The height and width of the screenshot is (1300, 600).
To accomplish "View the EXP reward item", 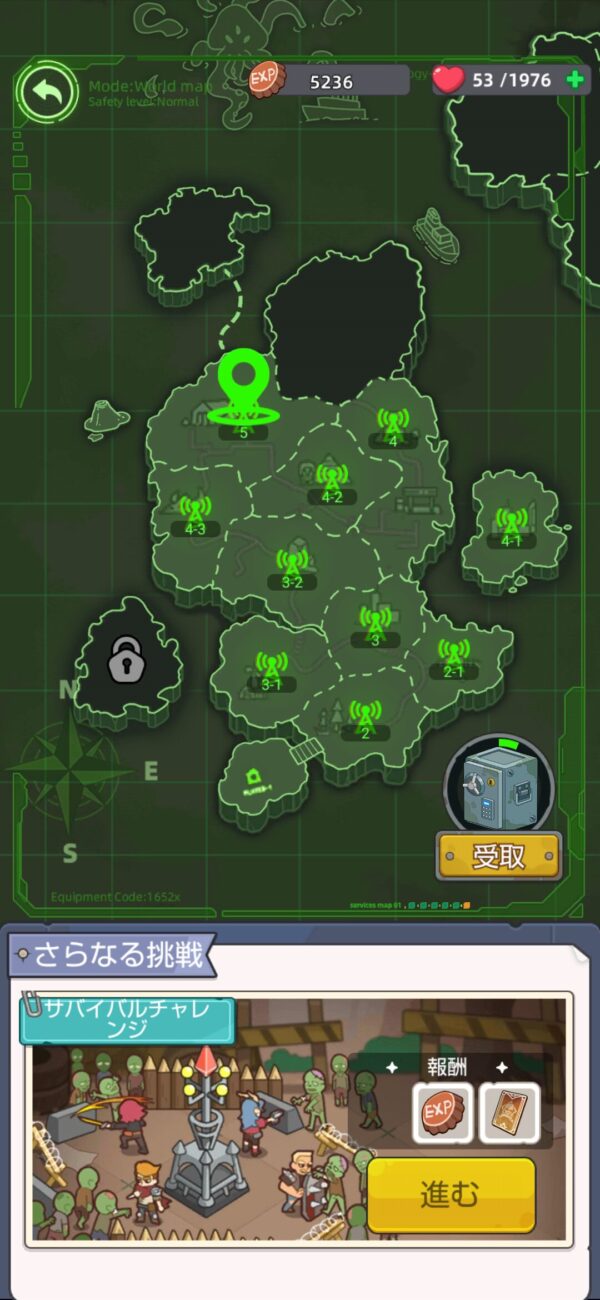I will [x=443, y=1113].
